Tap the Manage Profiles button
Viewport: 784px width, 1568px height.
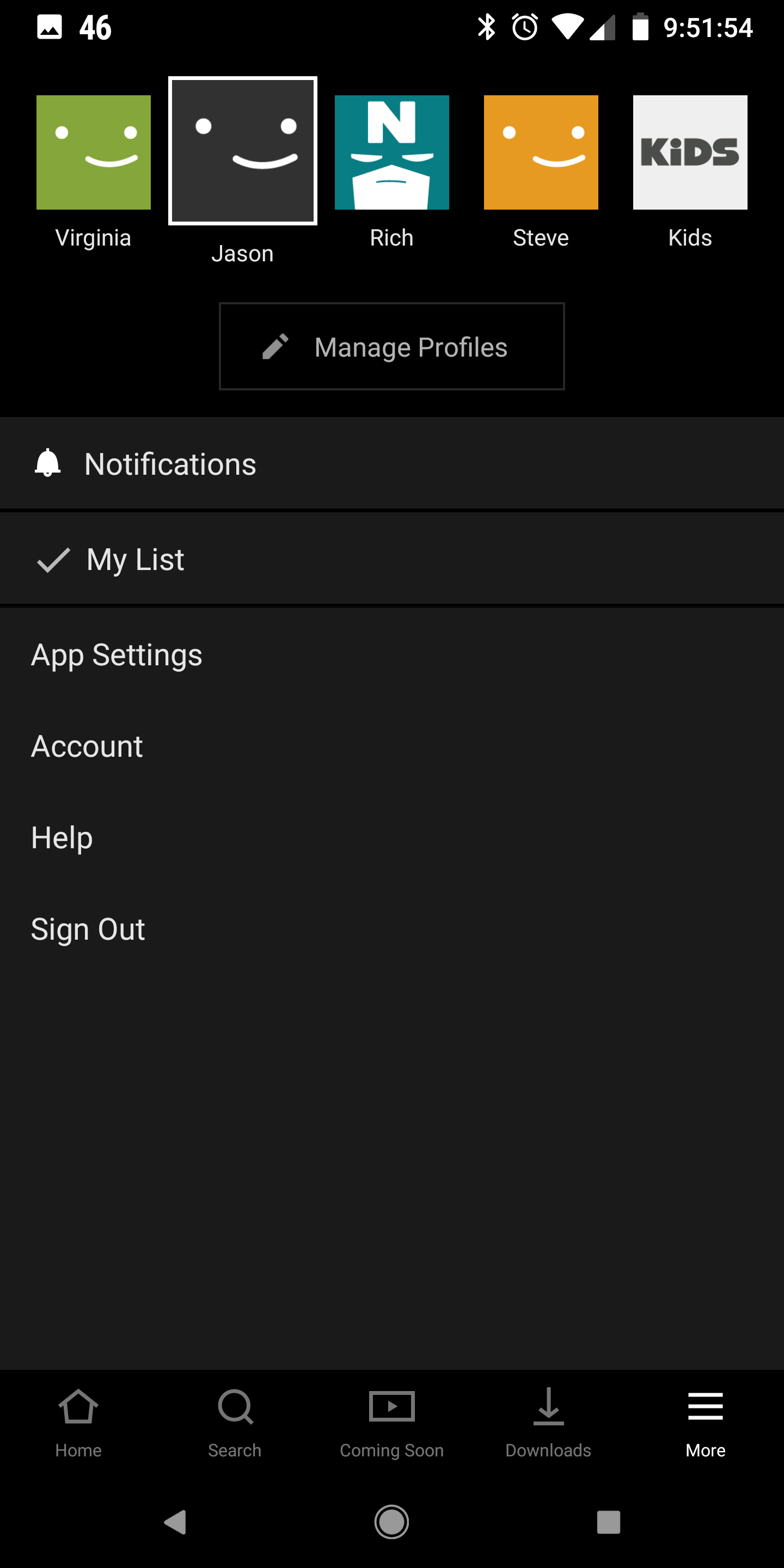[391, 346]
